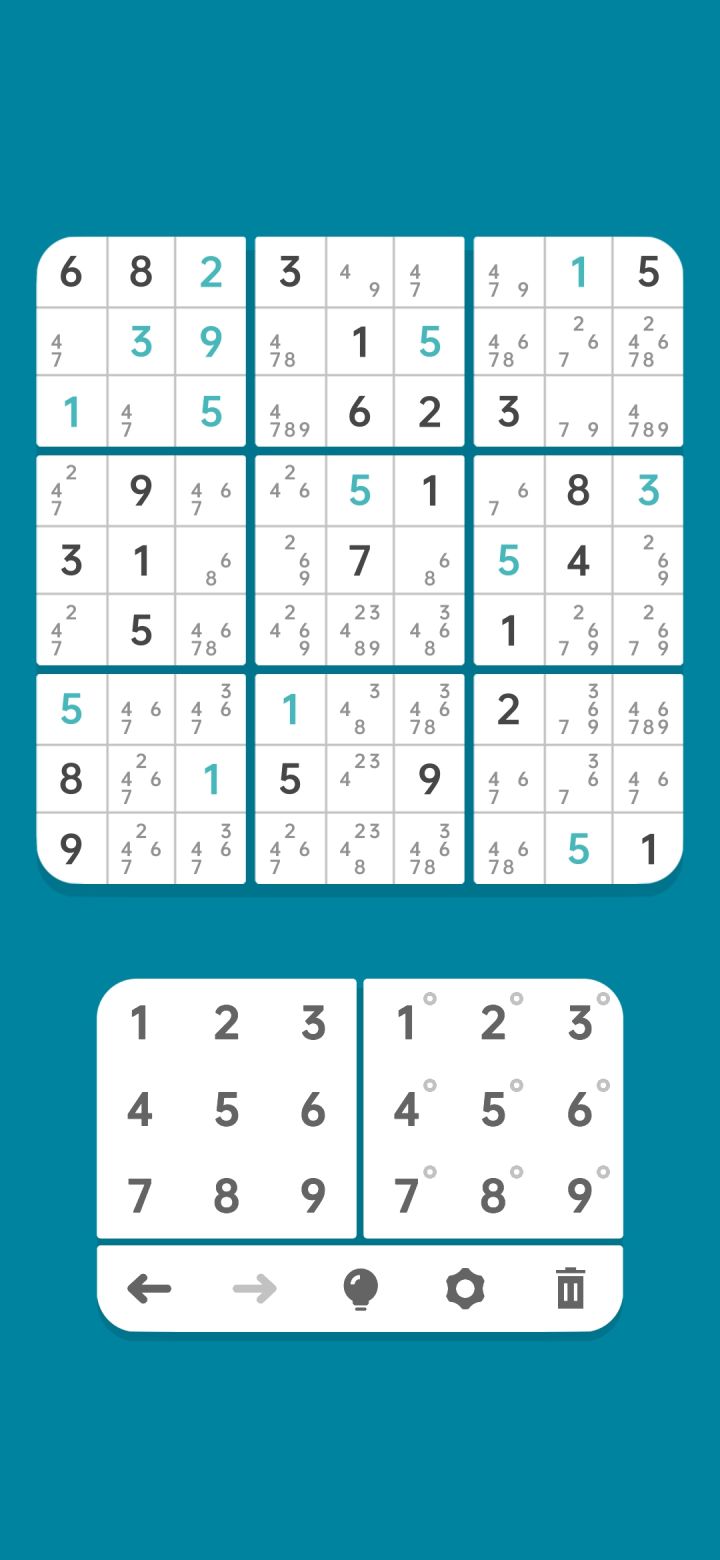Viewport: 720px width, 1560px height.
Task: Select the cell with solved 7 in middle box
Action: [360, 561]
